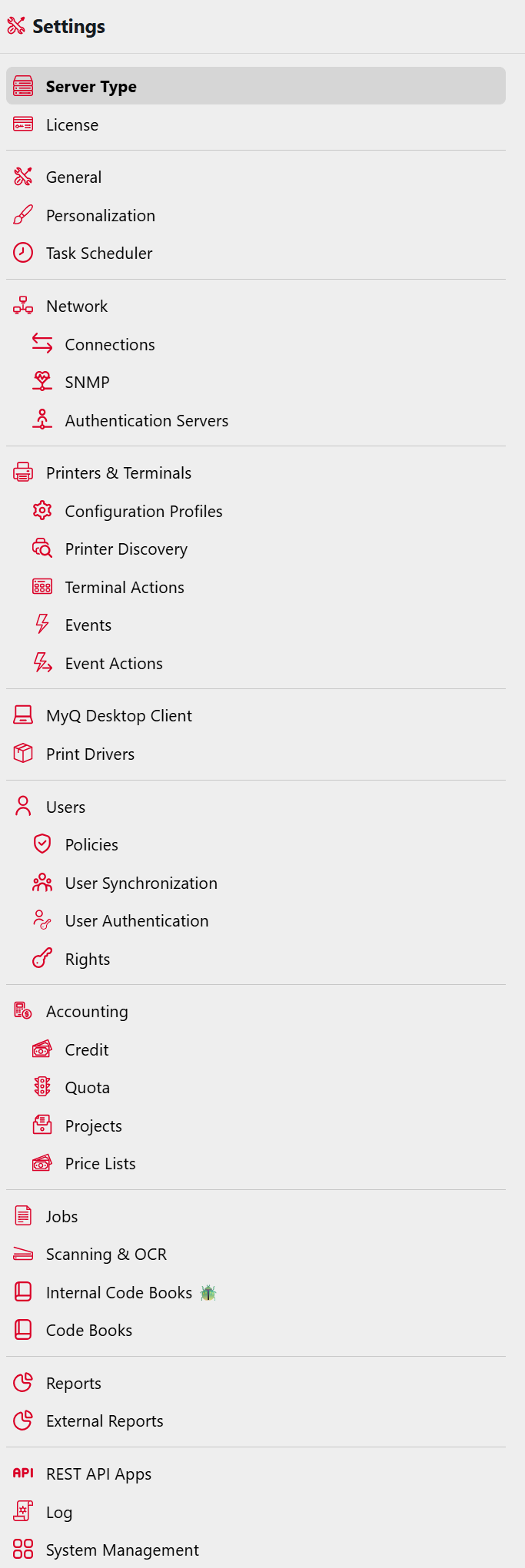525x1568 pixels.
Task: Go to Print Drivers
Action: pyautogui.click(x=90, y=754)
